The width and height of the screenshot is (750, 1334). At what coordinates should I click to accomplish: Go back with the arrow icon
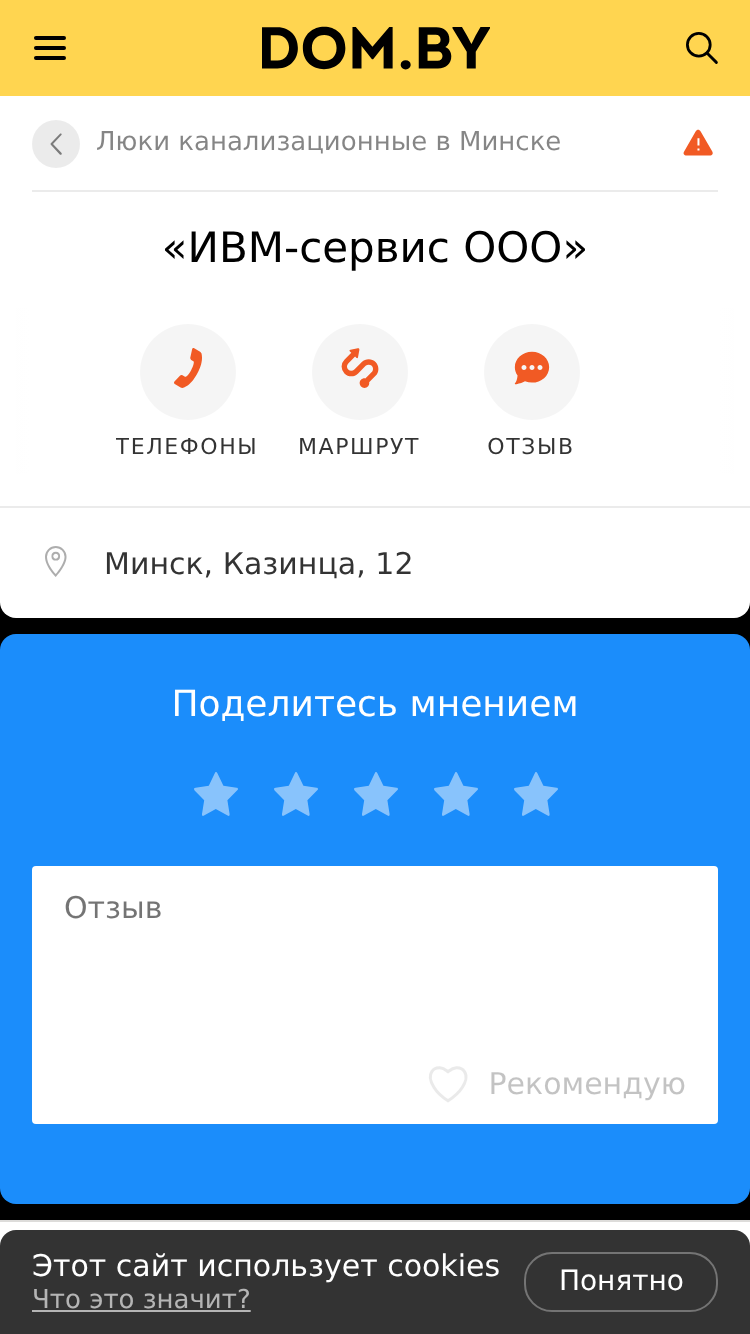(56, 144)
